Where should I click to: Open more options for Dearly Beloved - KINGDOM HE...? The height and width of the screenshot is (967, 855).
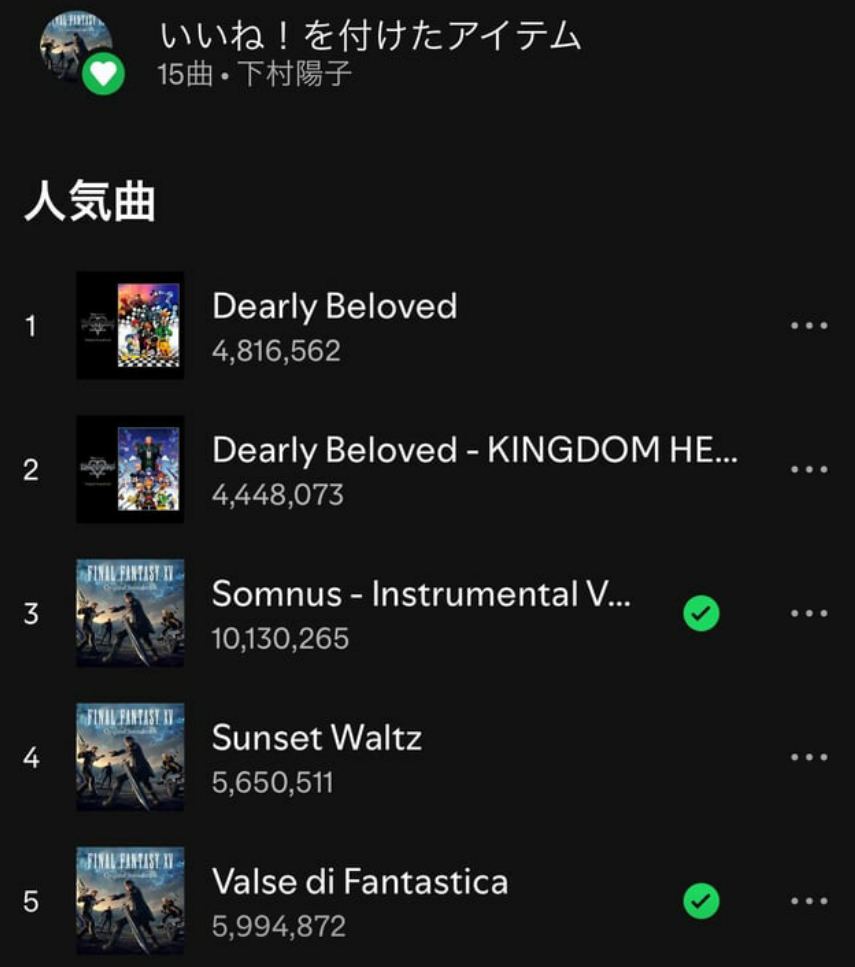(x=808, y=470)
